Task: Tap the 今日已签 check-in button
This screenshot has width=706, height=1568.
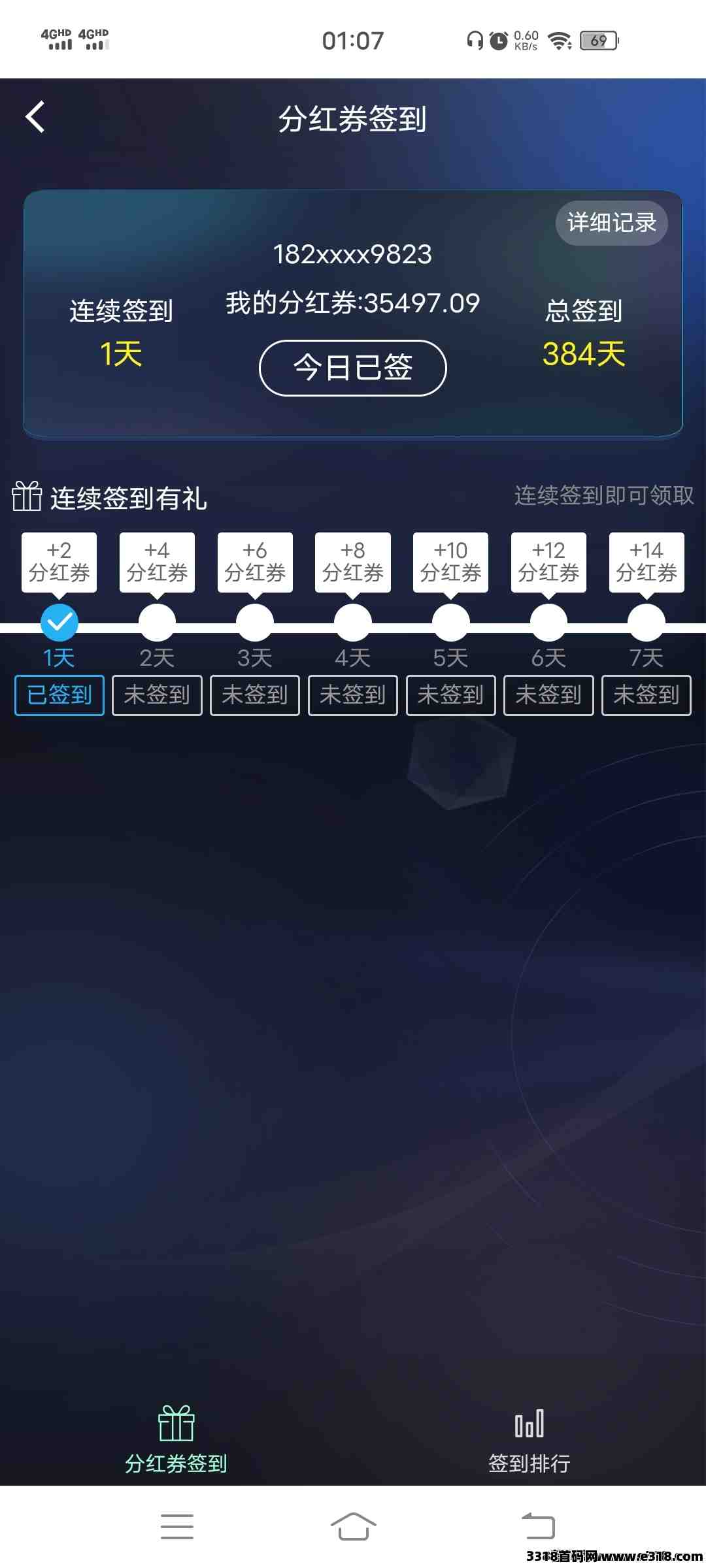Action: (353, 368)
